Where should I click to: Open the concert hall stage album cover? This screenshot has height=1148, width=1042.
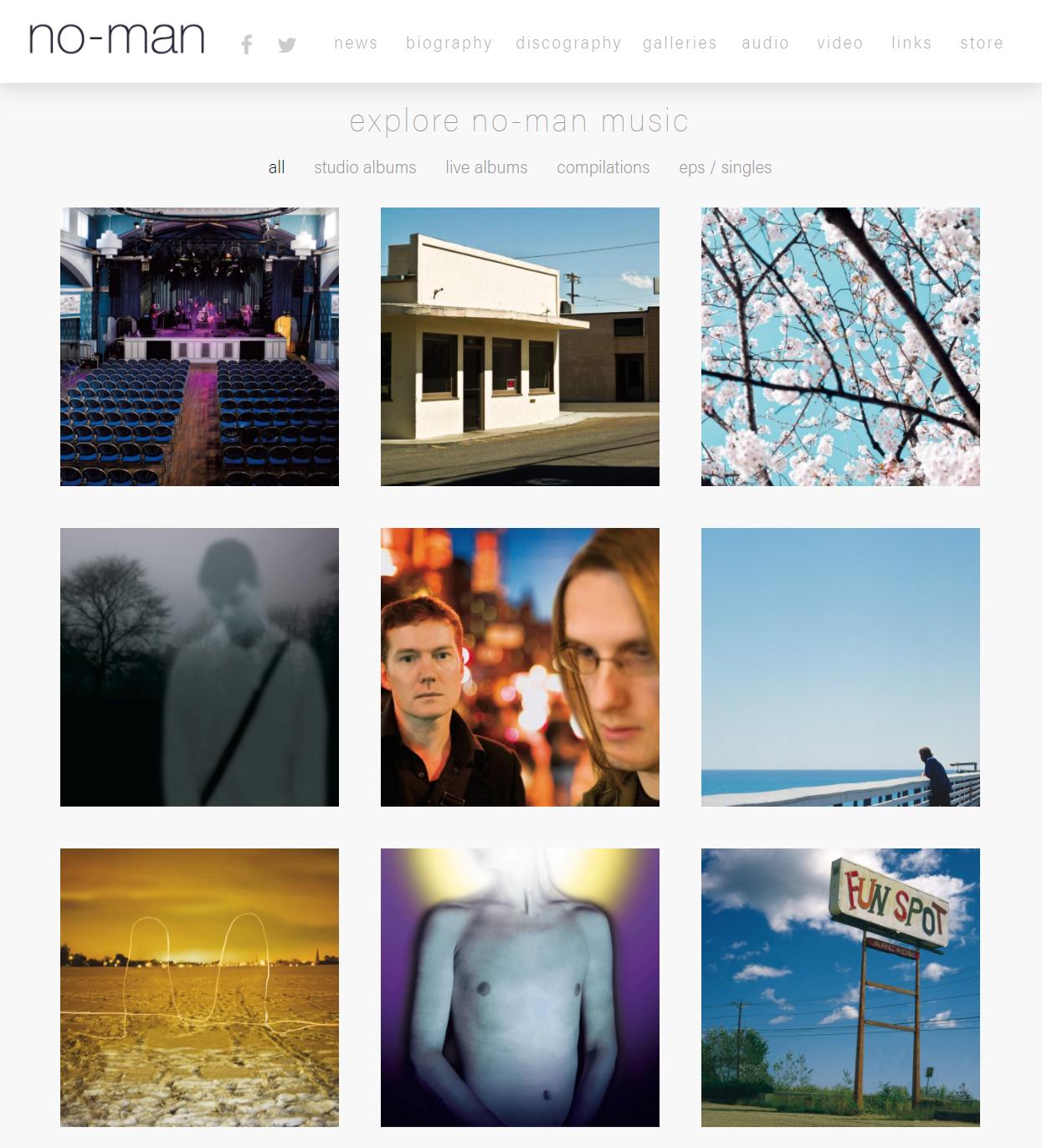pyautogui.click(x=199, y=346)
